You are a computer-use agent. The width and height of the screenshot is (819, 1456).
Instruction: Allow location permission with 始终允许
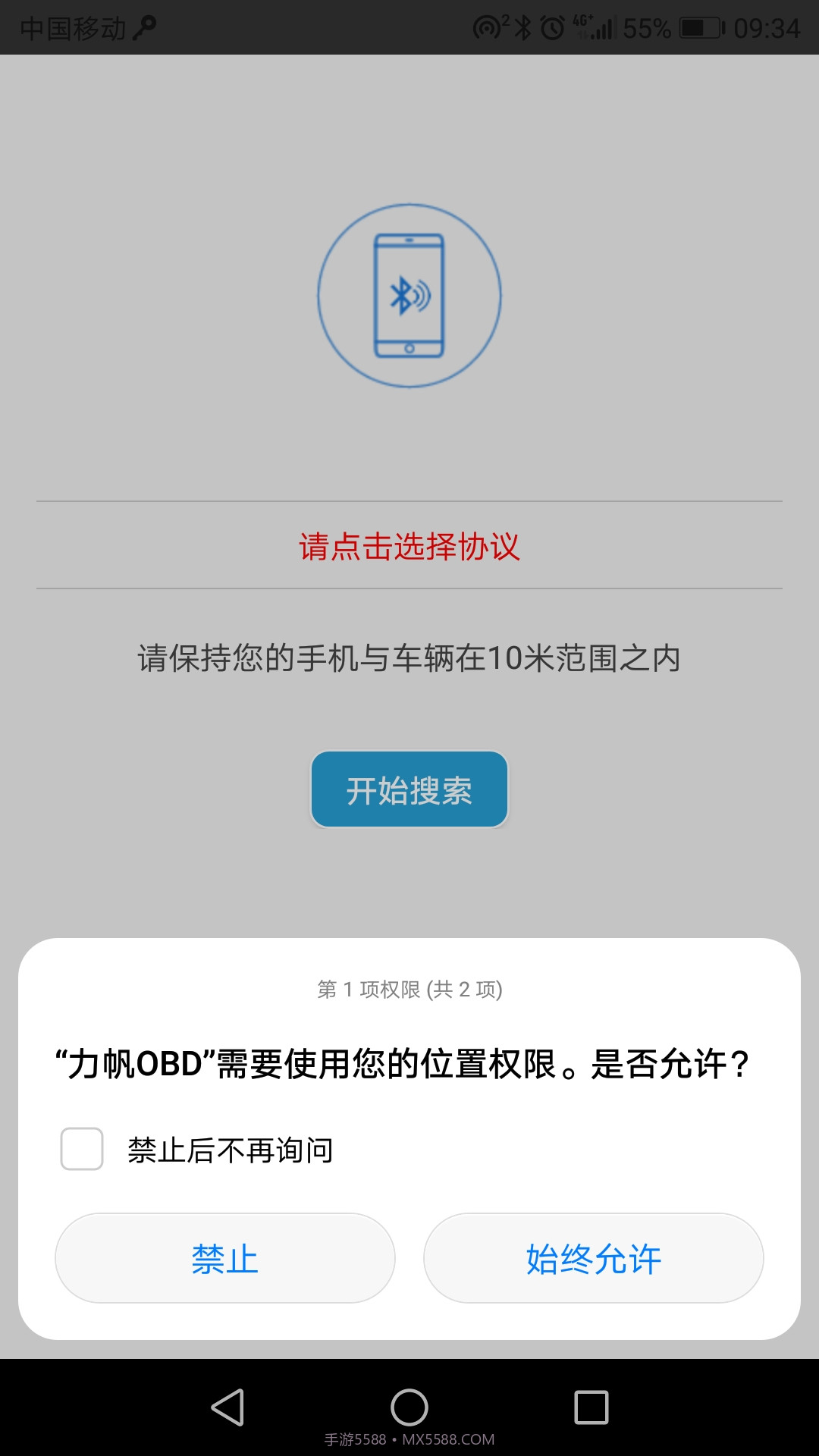(594, 1257)
